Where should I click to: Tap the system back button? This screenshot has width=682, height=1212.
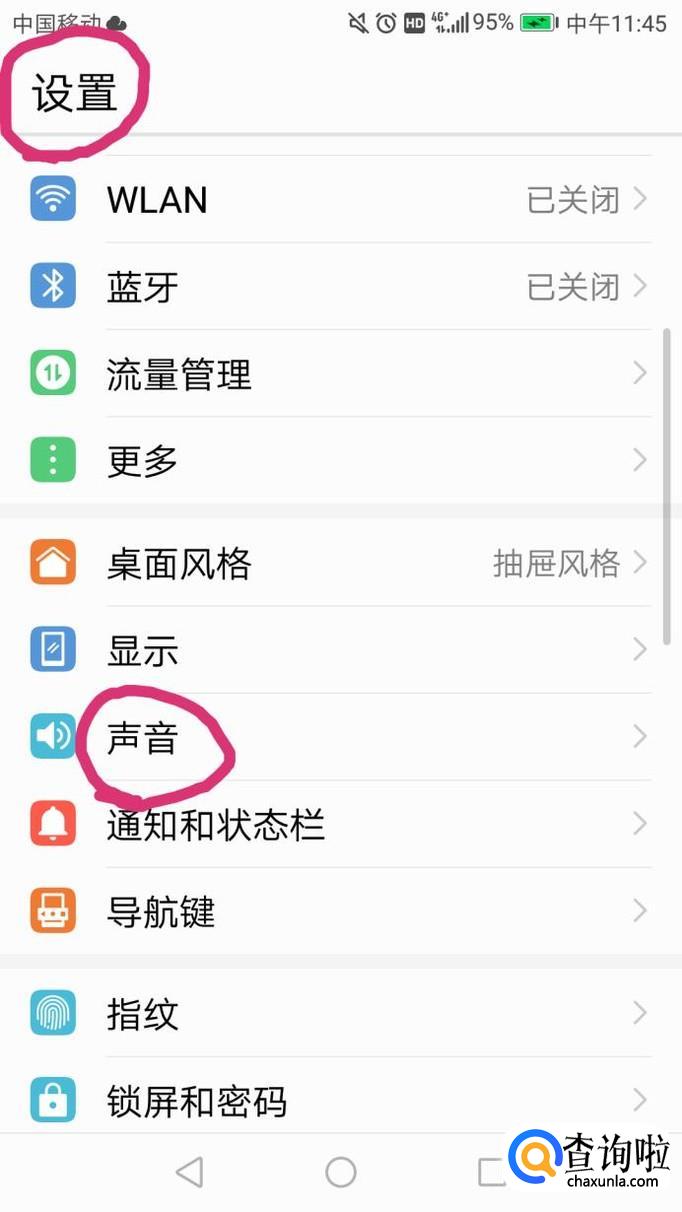coord(189,1172)
